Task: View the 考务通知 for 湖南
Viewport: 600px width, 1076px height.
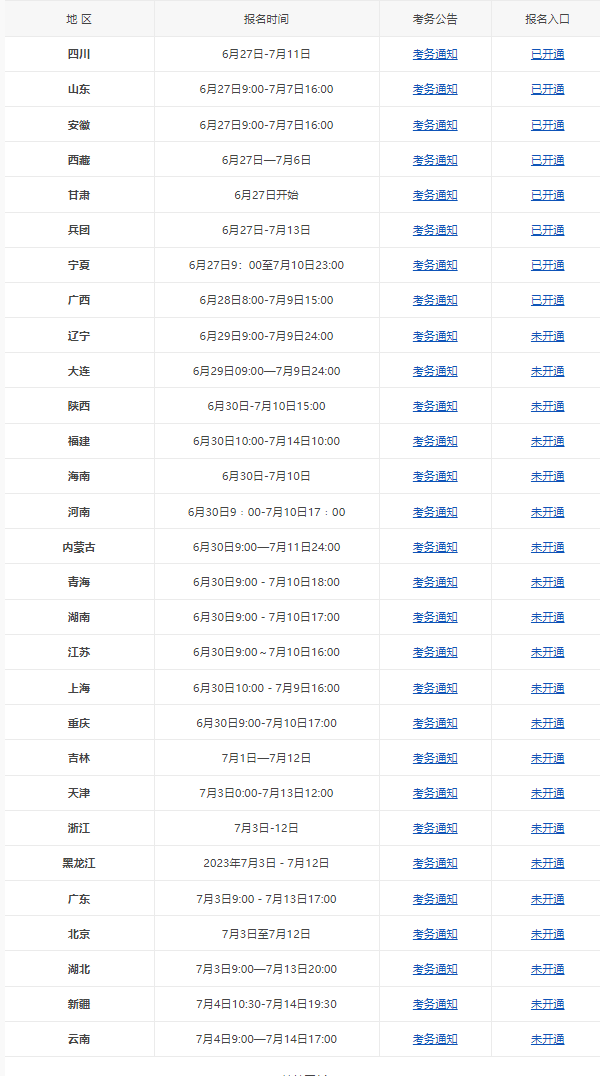Action: (435, 617)
